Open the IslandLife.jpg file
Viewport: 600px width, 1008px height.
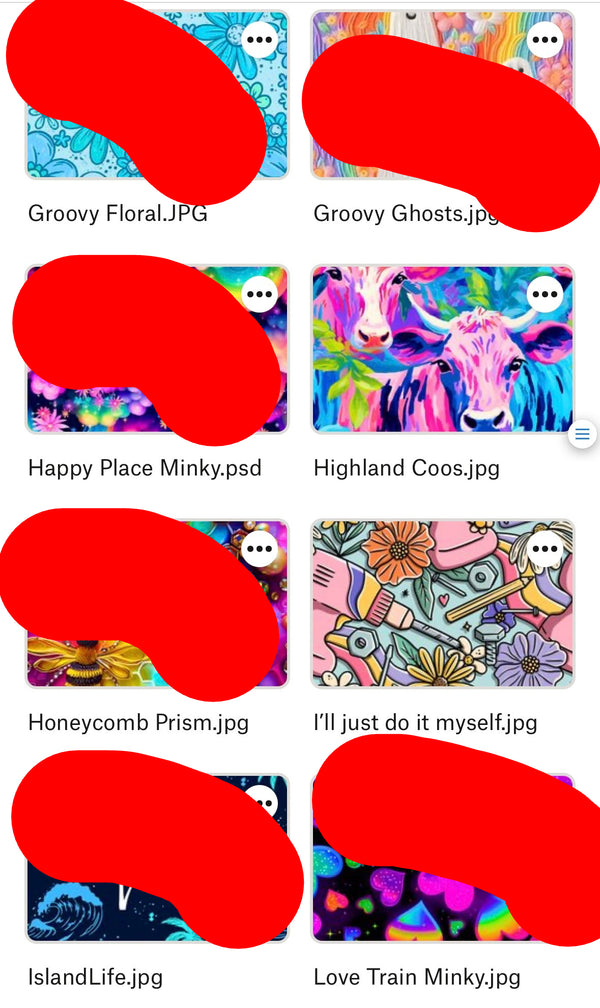95,977
